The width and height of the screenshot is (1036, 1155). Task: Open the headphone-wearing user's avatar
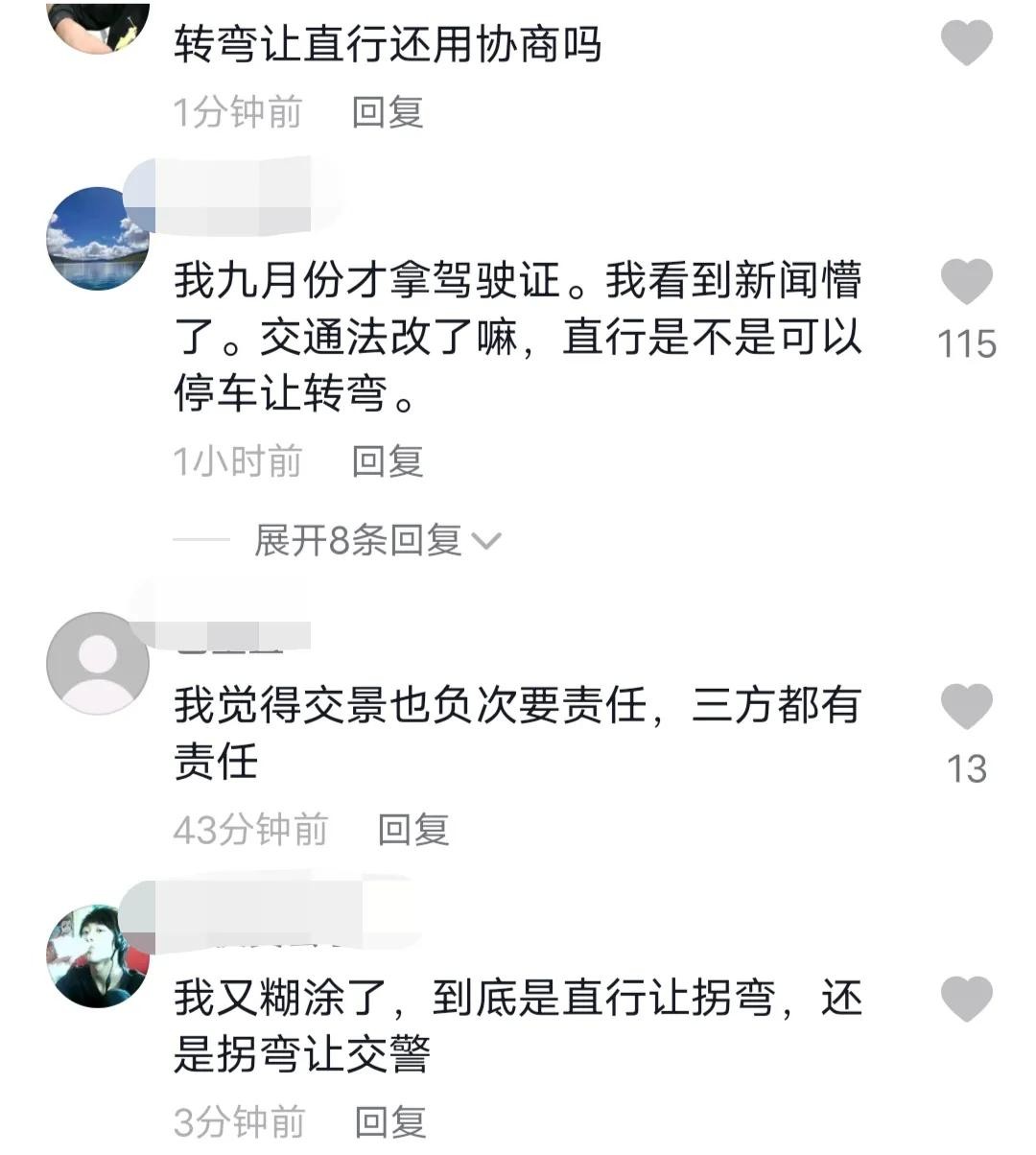[98, 956]
